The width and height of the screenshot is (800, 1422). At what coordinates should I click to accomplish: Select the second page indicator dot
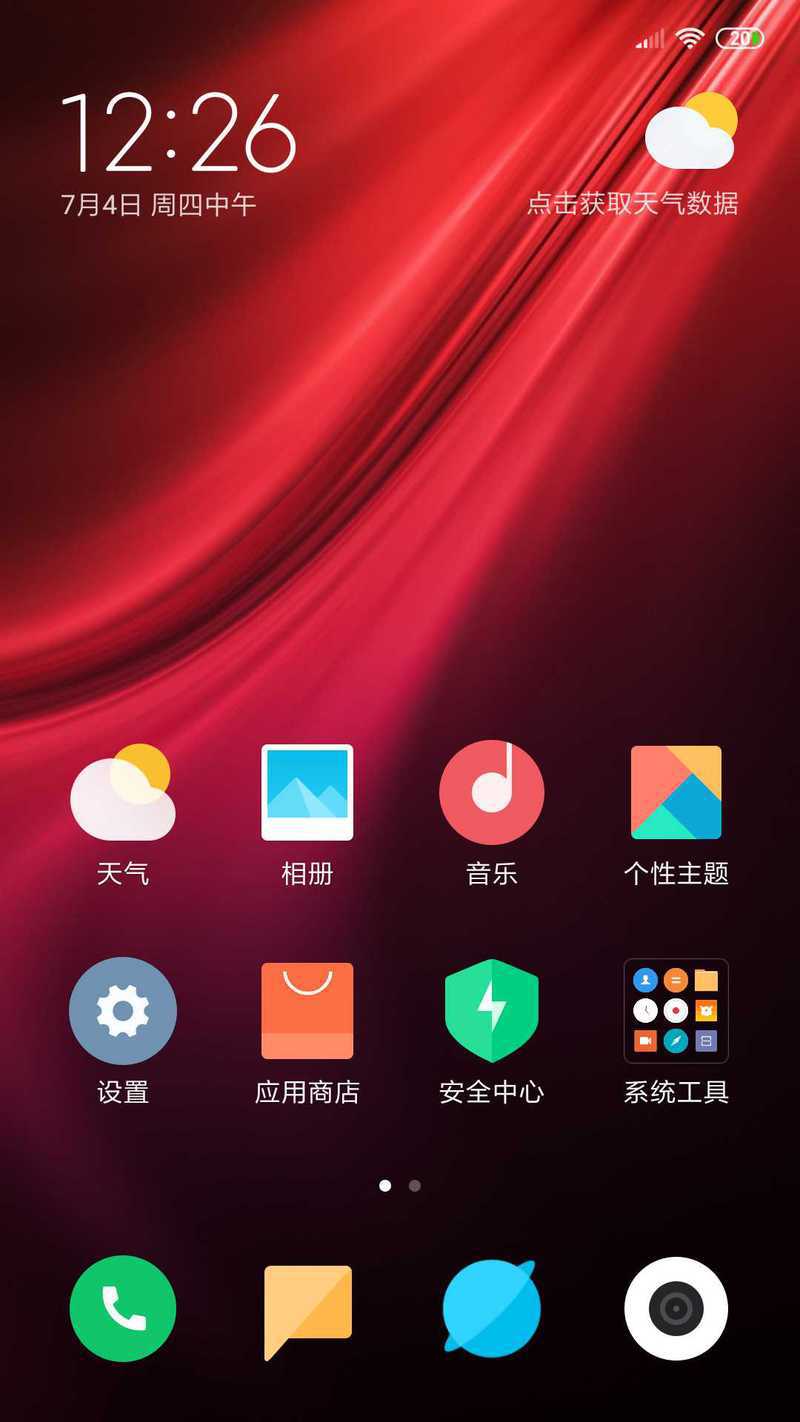[415, 1186]
